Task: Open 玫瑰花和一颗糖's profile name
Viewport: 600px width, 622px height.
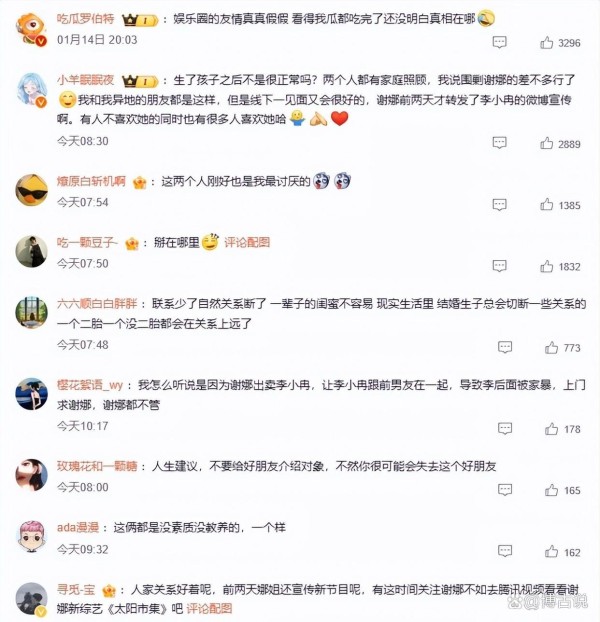Action: coord(96,466)
